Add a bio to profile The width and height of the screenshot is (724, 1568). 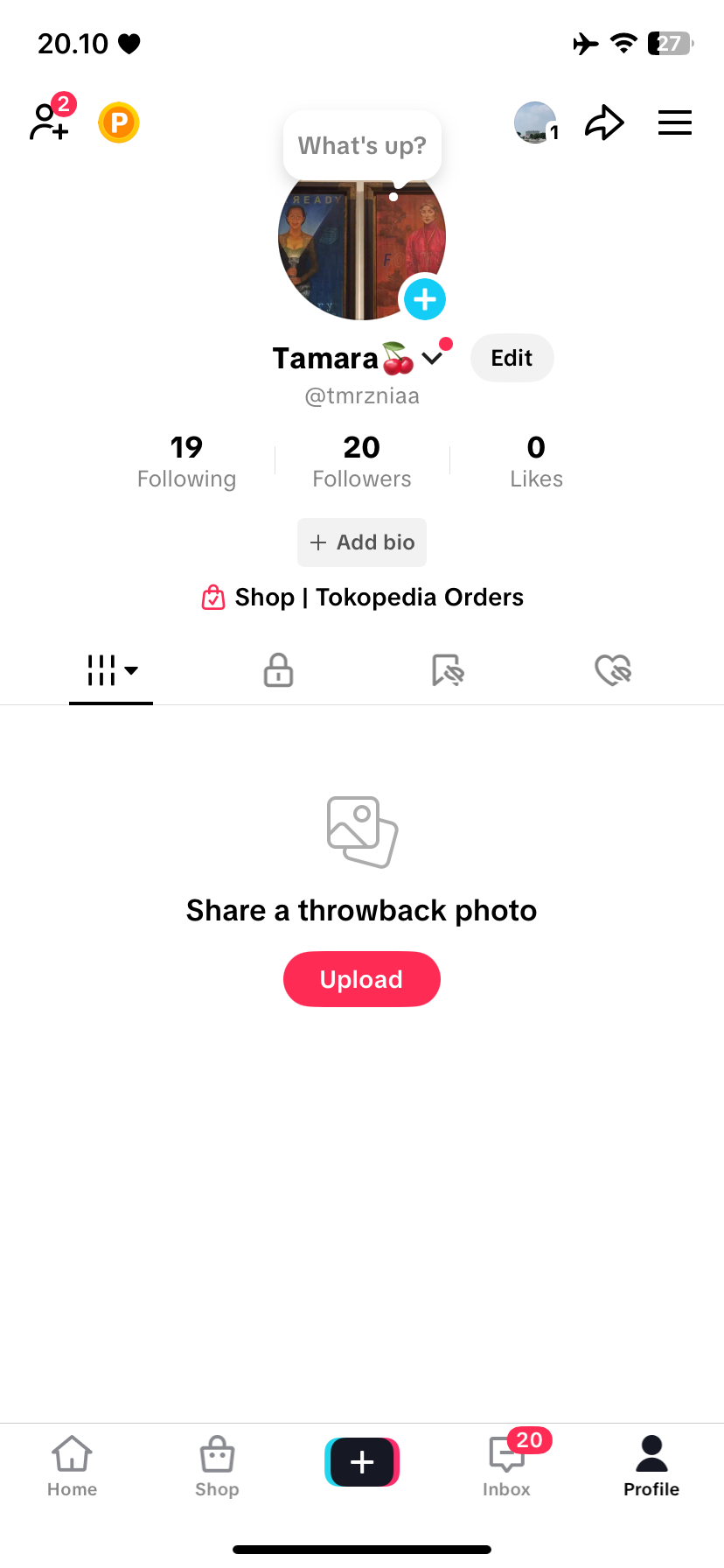[362, 542]
